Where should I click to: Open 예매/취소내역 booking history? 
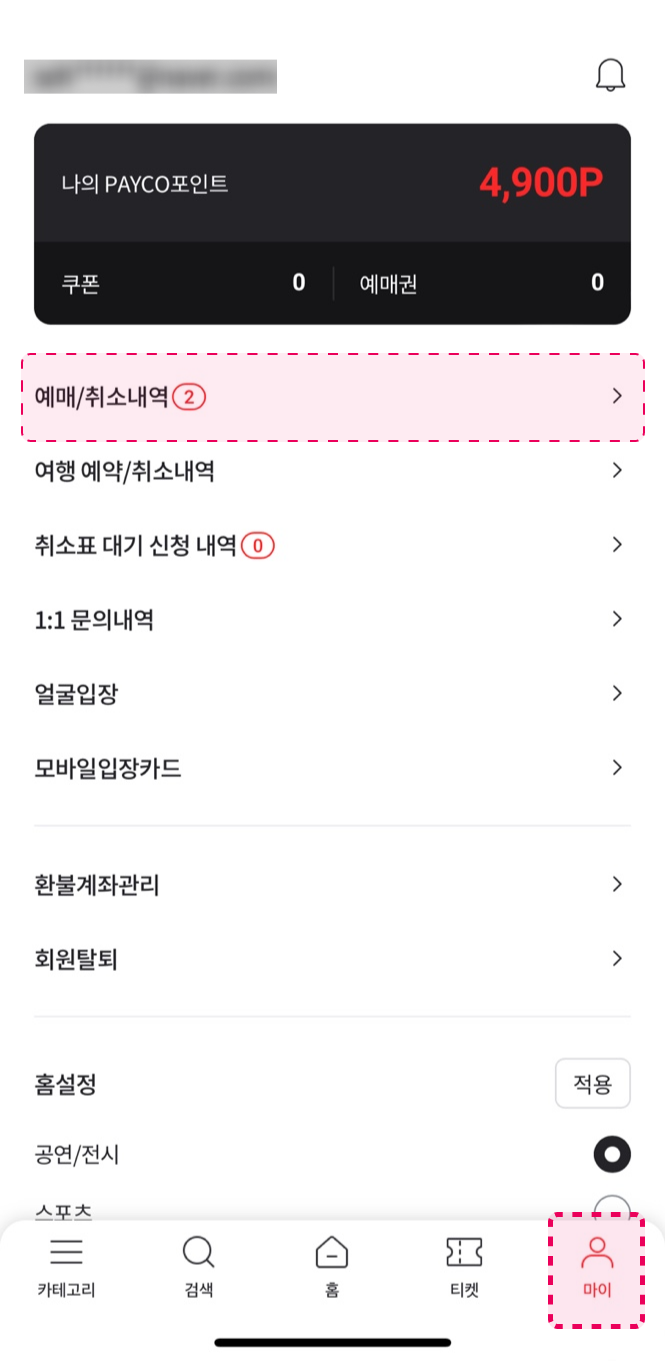pos(332,397)
